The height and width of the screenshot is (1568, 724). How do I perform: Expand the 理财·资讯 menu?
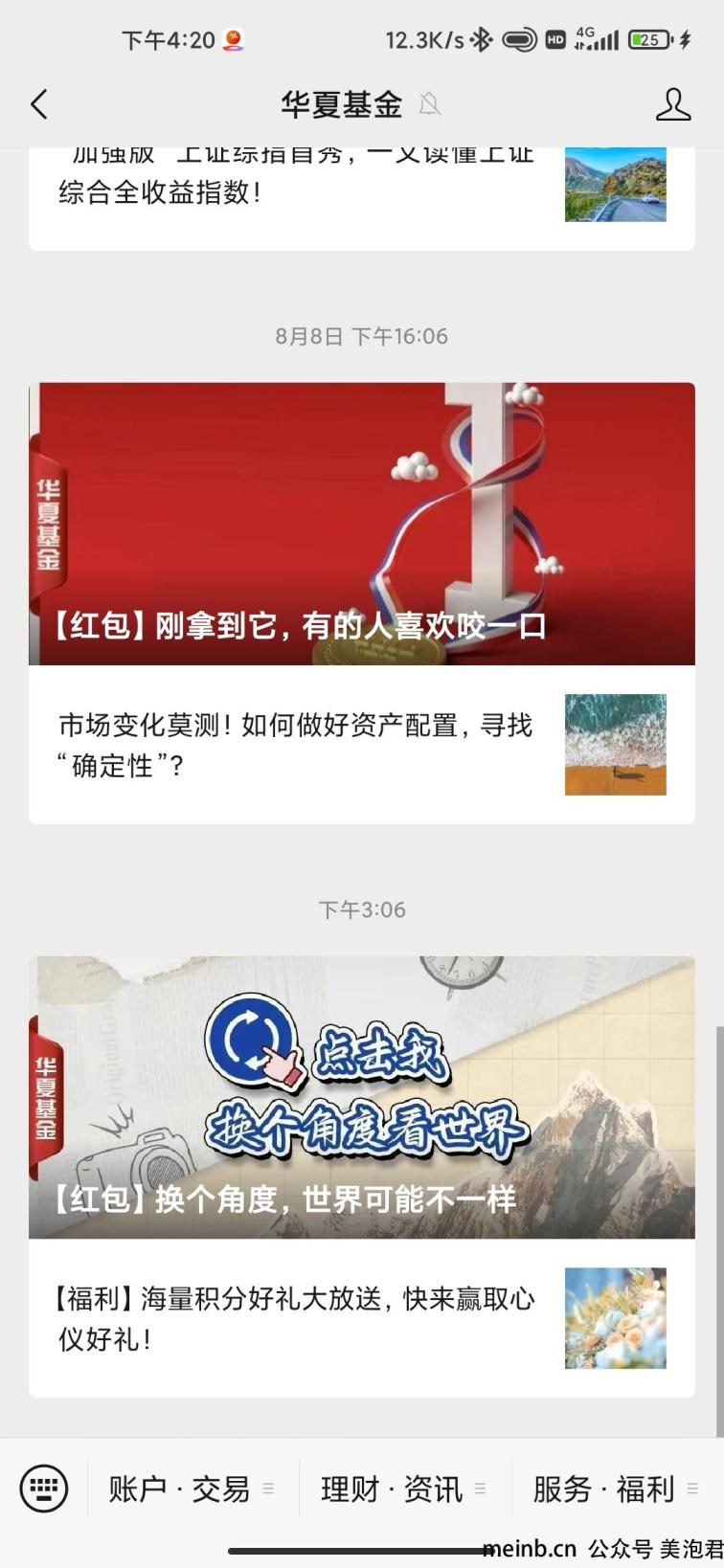[405, 1489]
